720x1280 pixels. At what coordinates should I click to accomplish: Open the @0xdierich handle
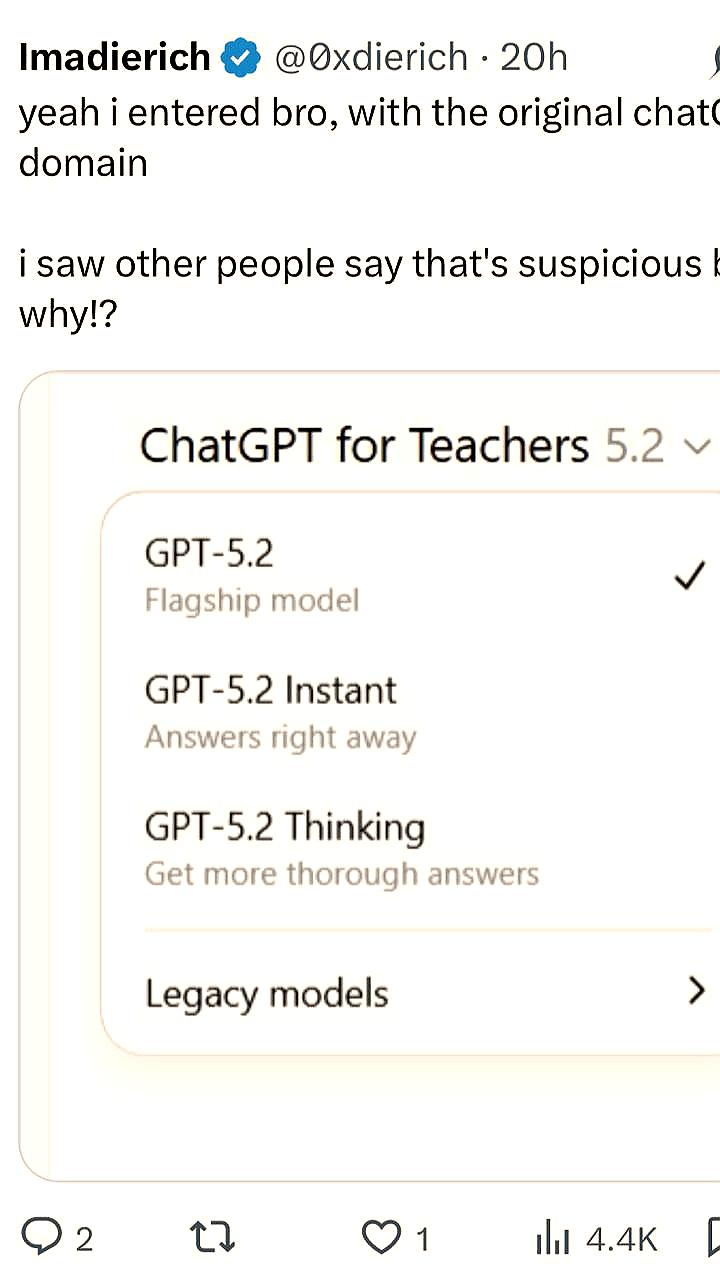371,57
